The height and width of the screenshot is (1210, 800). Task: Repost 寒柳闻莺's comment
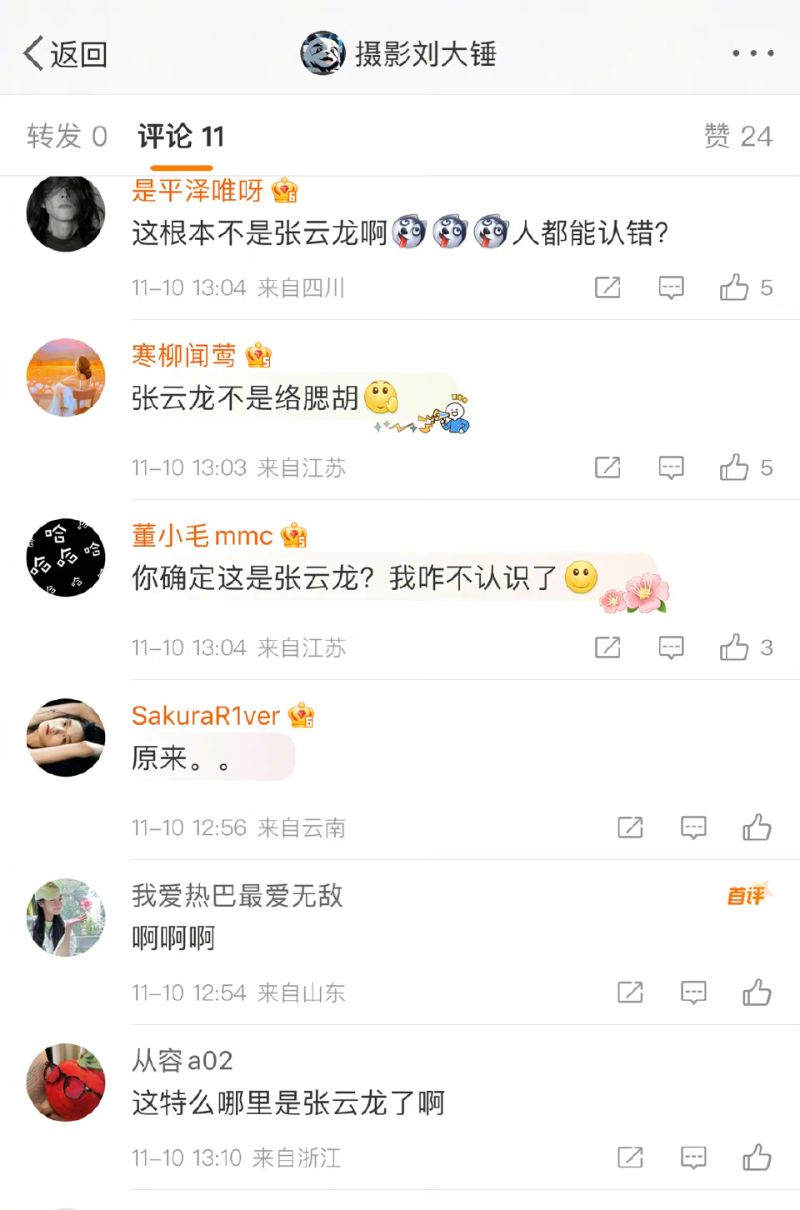pos(608,467)
